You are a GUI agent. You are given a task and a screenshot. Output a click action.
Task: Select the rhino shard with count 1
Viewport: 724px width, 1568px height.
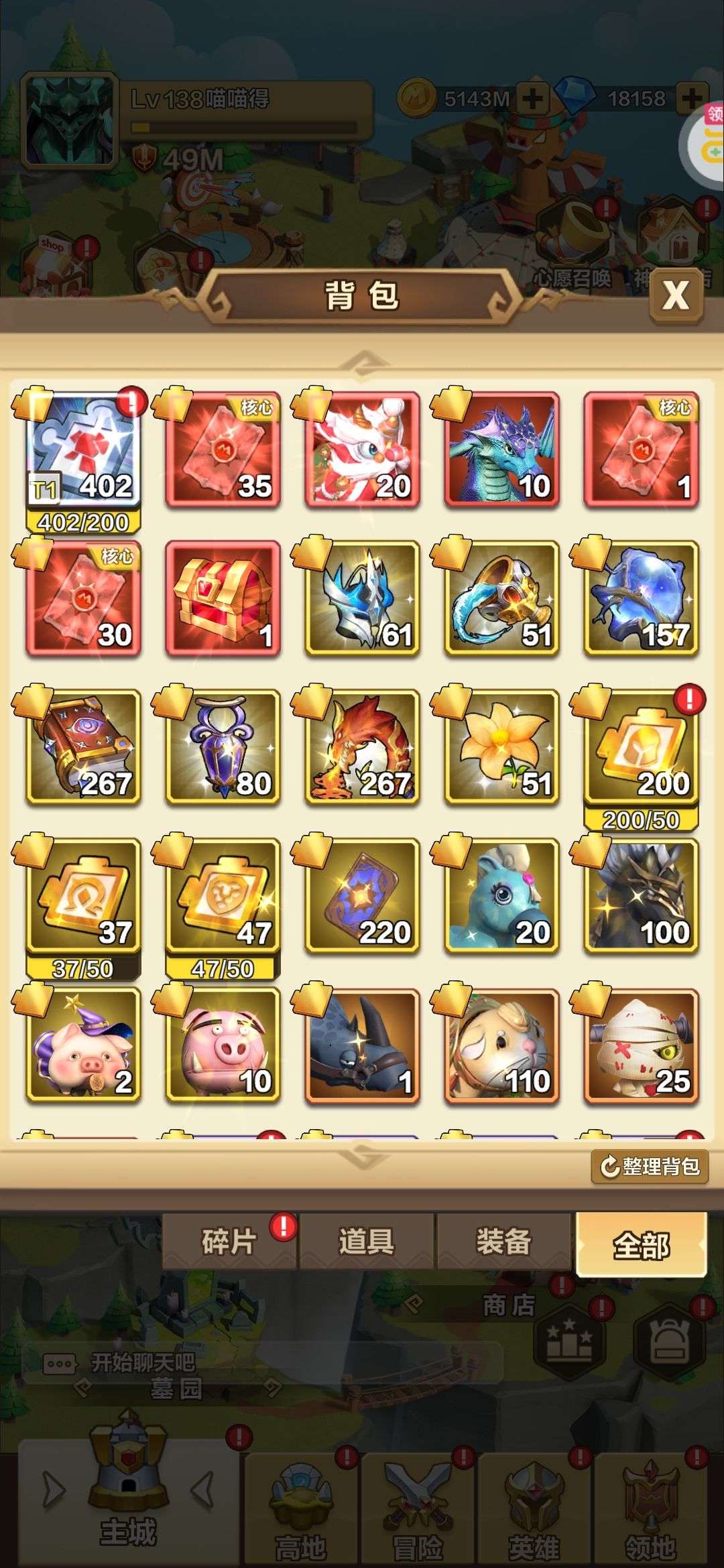coord(362,1045)
